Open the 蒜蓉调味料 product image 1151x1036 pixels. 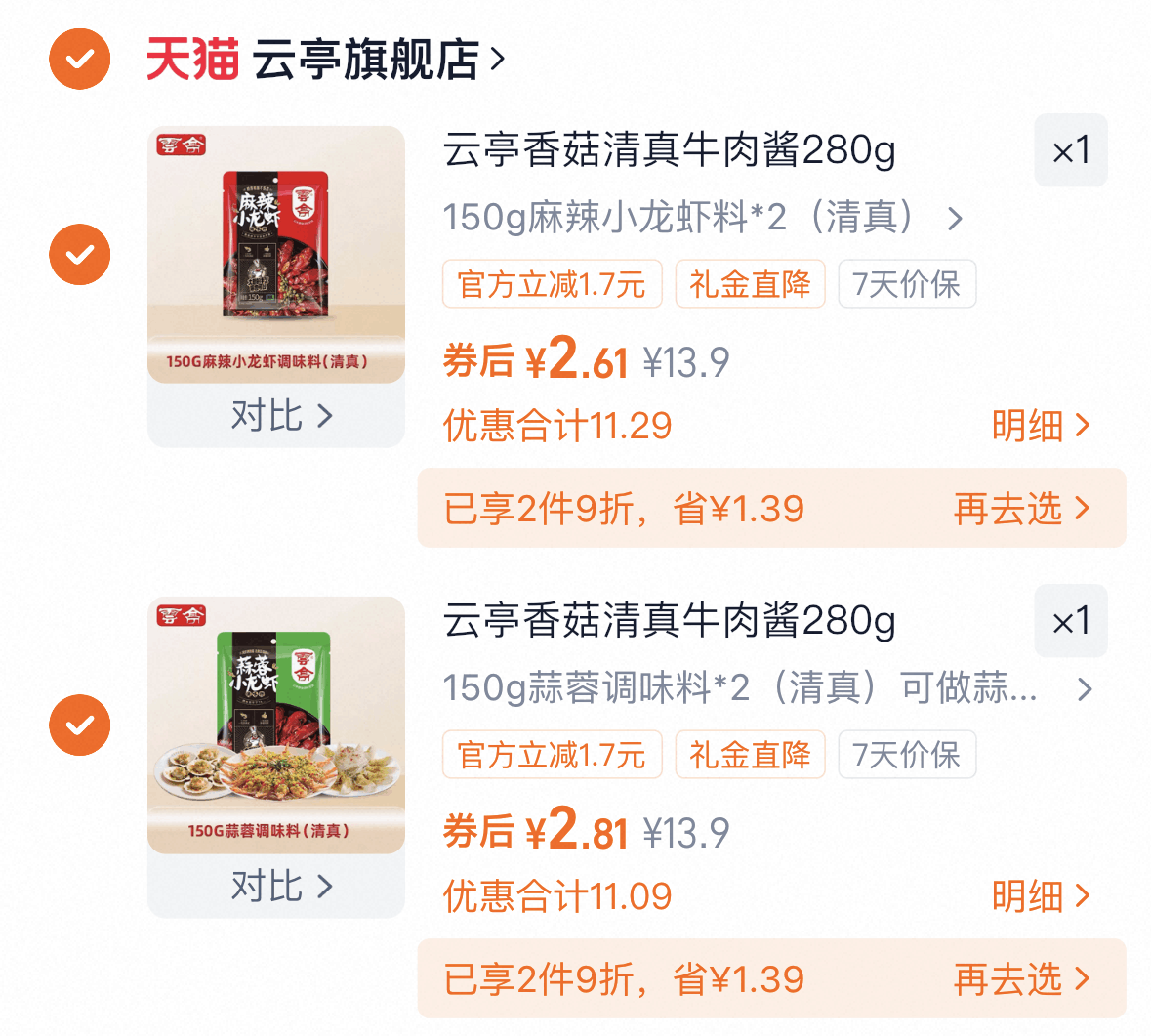[276, 725]
